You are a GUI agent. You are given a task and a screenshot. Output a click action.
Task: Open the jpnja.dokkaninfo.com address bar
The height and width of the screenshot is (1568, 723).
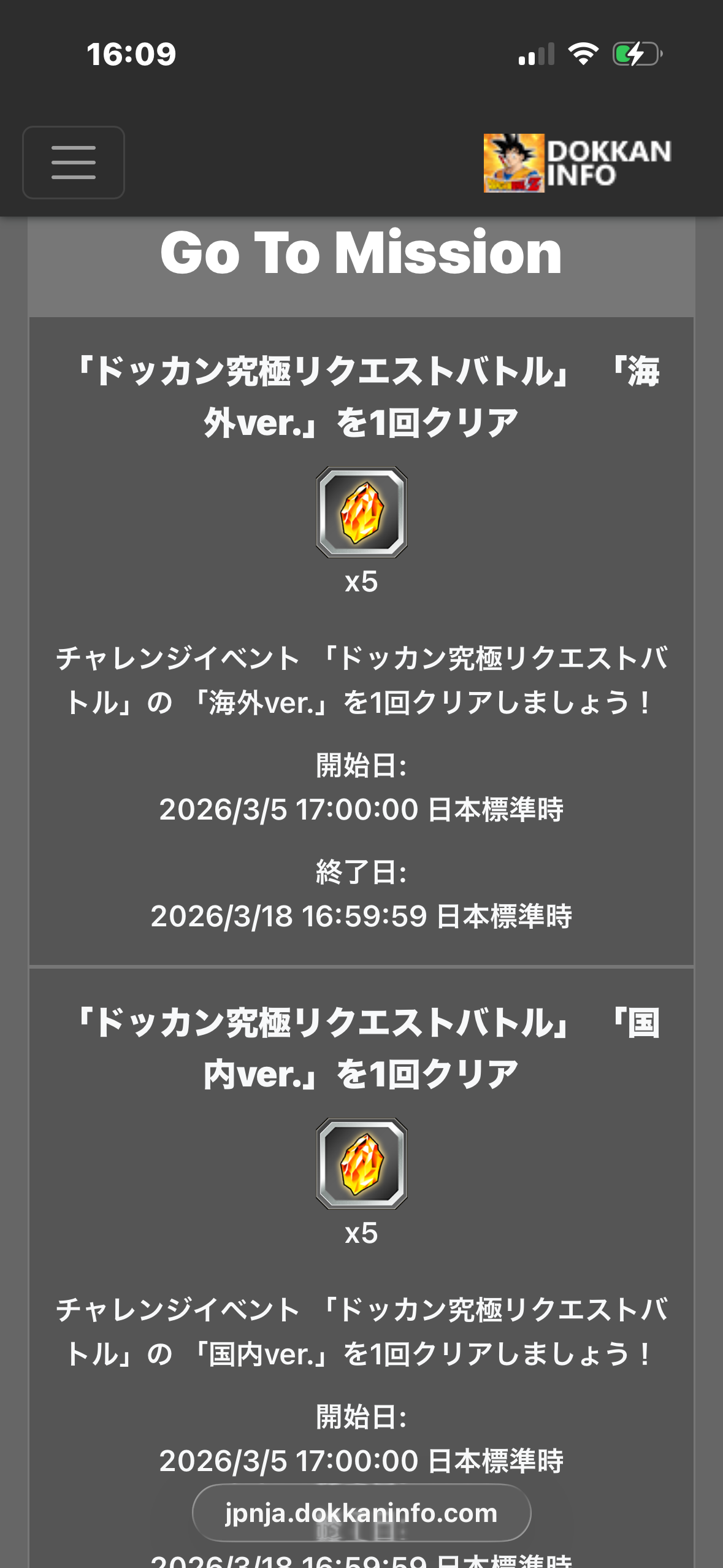click(361, 1513)
